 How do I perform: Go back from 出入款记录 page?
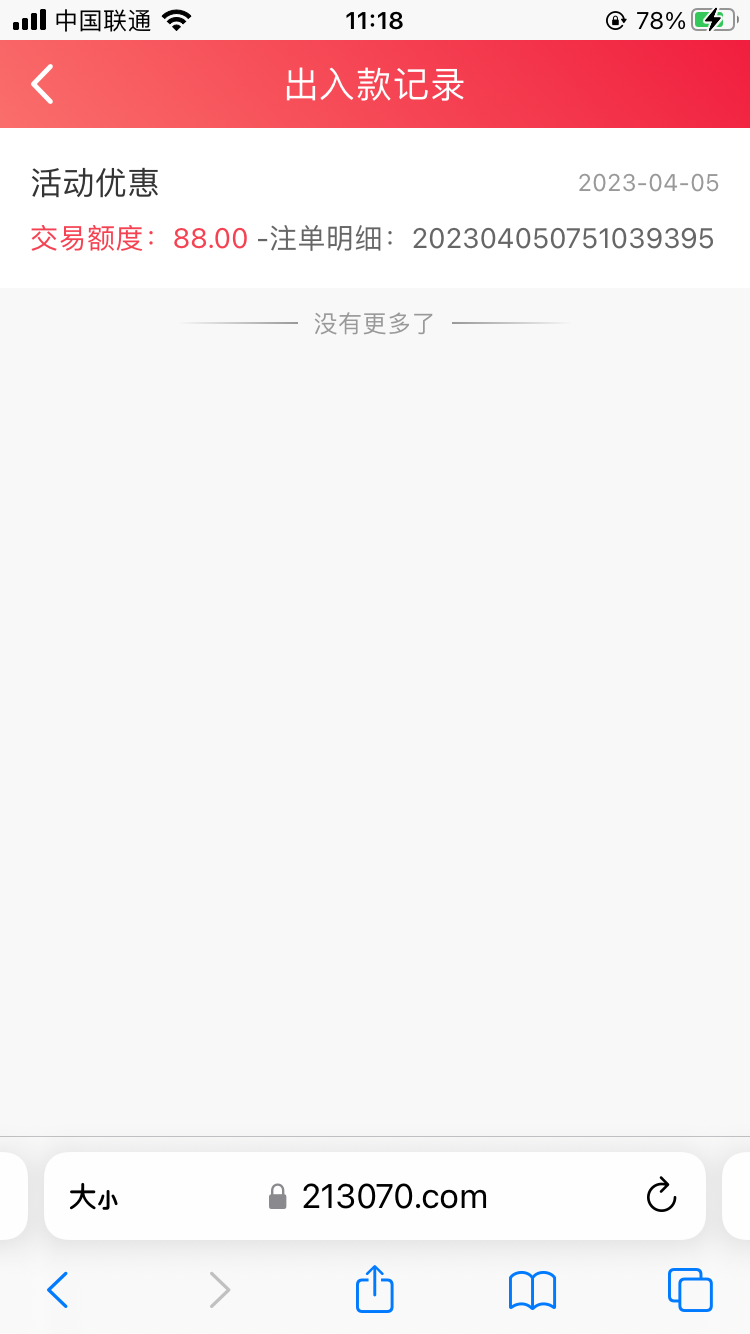[x=42, y=84]
